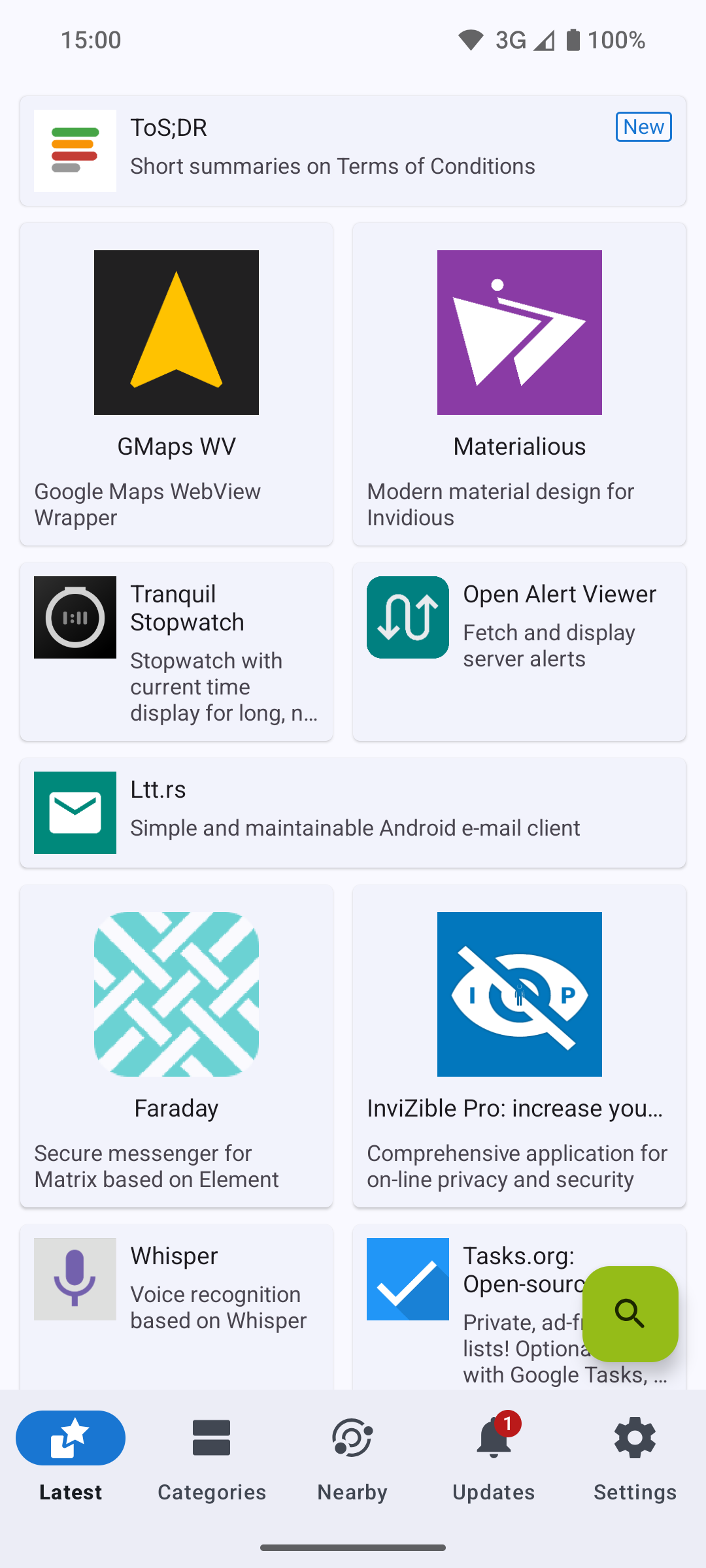
Task: Open the InviZible Pro app card
Action: 519,1045
